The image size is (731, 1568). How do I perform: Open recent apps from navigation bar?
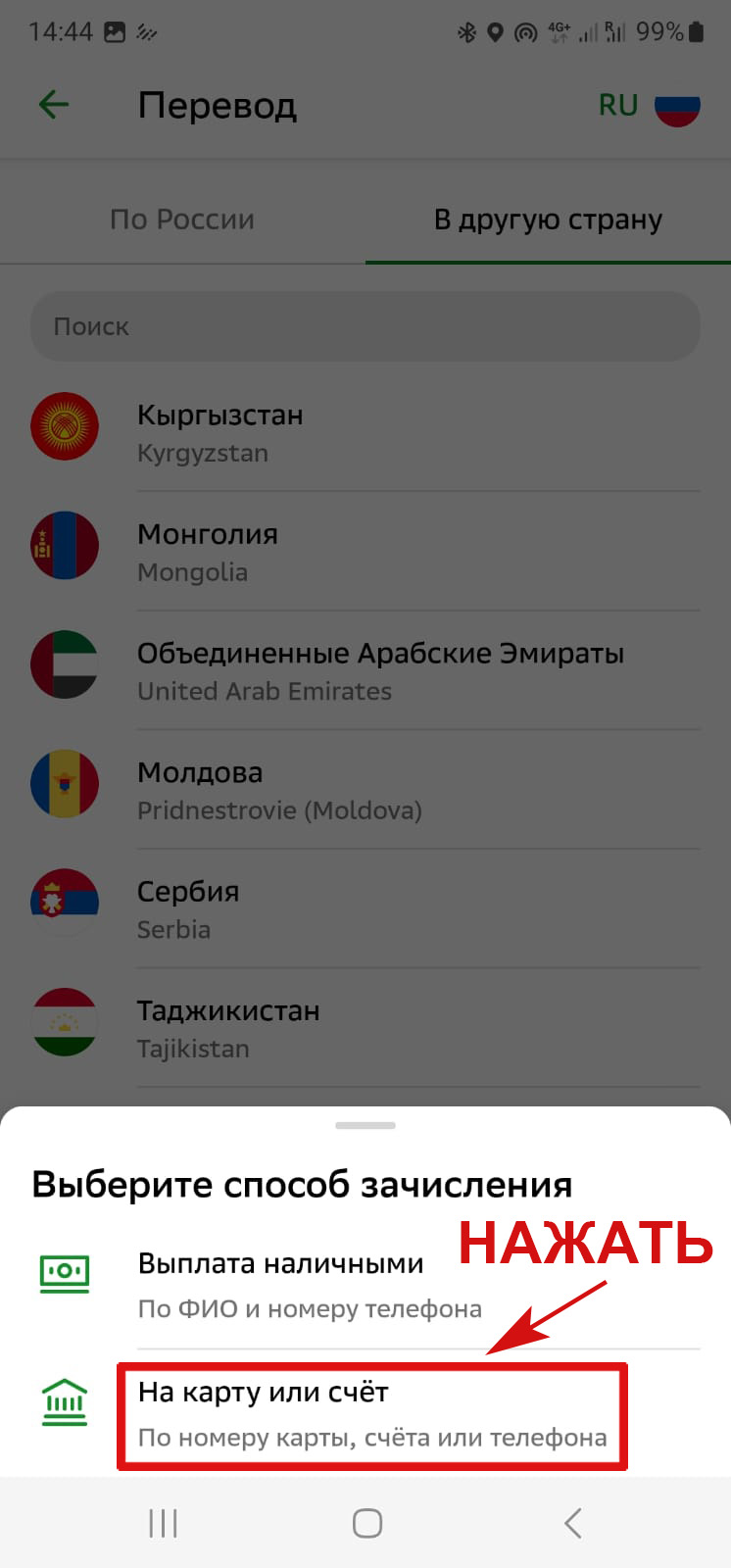pyautogui.click(x=163, y=1523)
